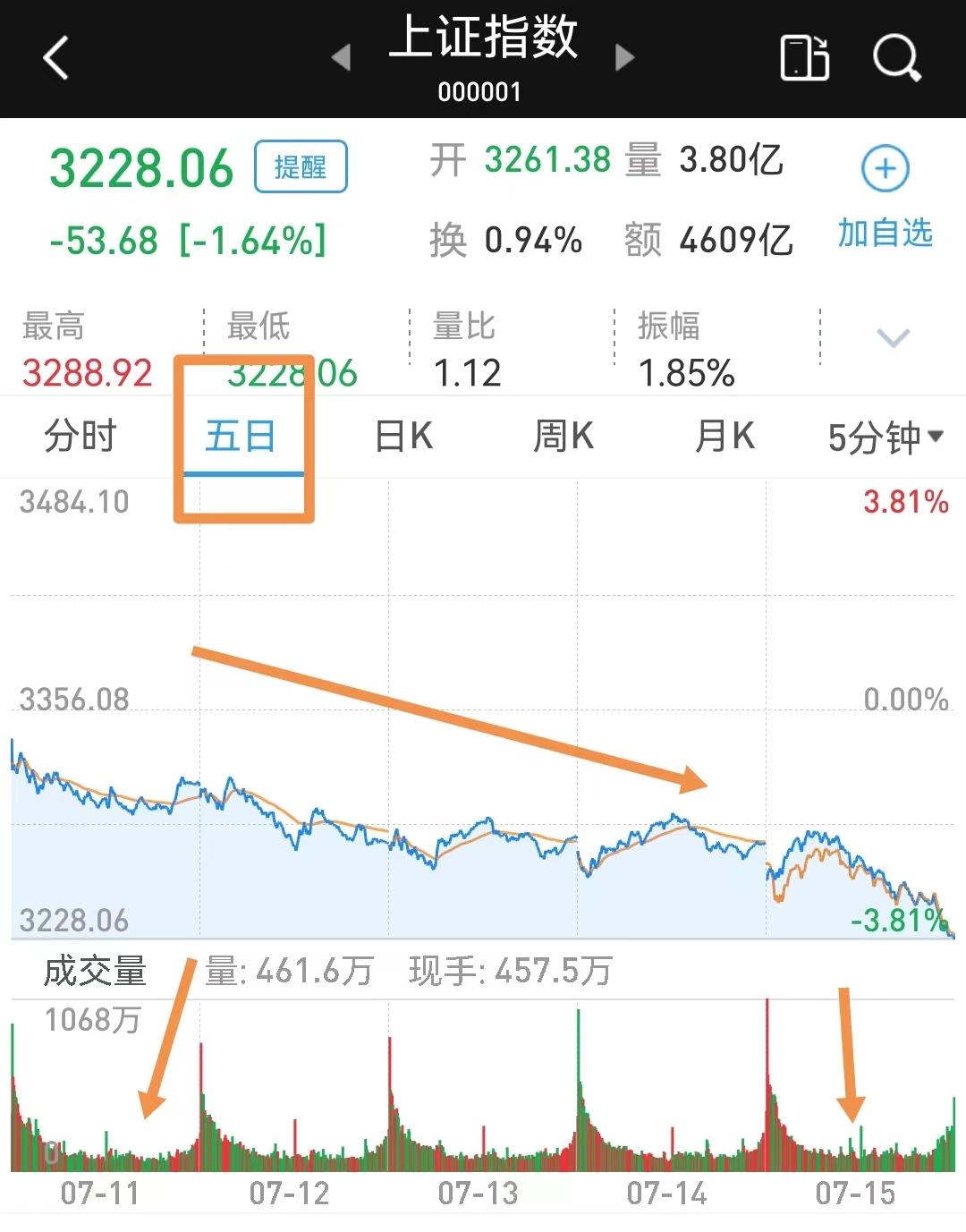The width and height of the screenshot is (966, 1232).
Task: Tap the back arrow to exit
Action: click(x=55, y=56)
